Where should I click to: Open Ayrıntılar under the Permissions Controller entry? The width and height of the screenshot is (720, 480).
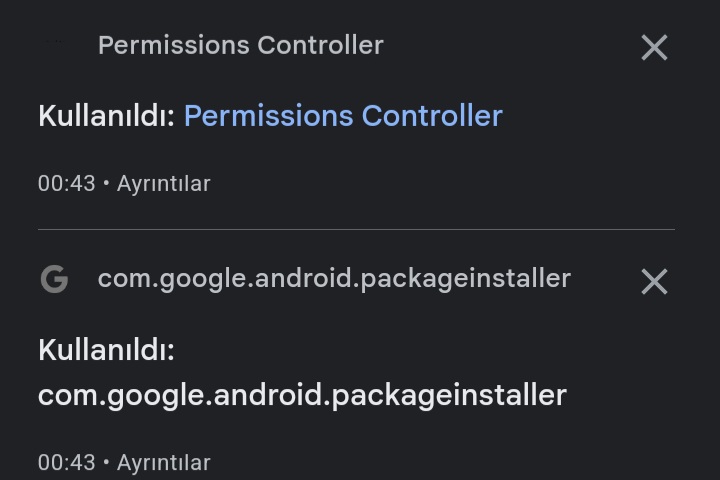[163, 184]
